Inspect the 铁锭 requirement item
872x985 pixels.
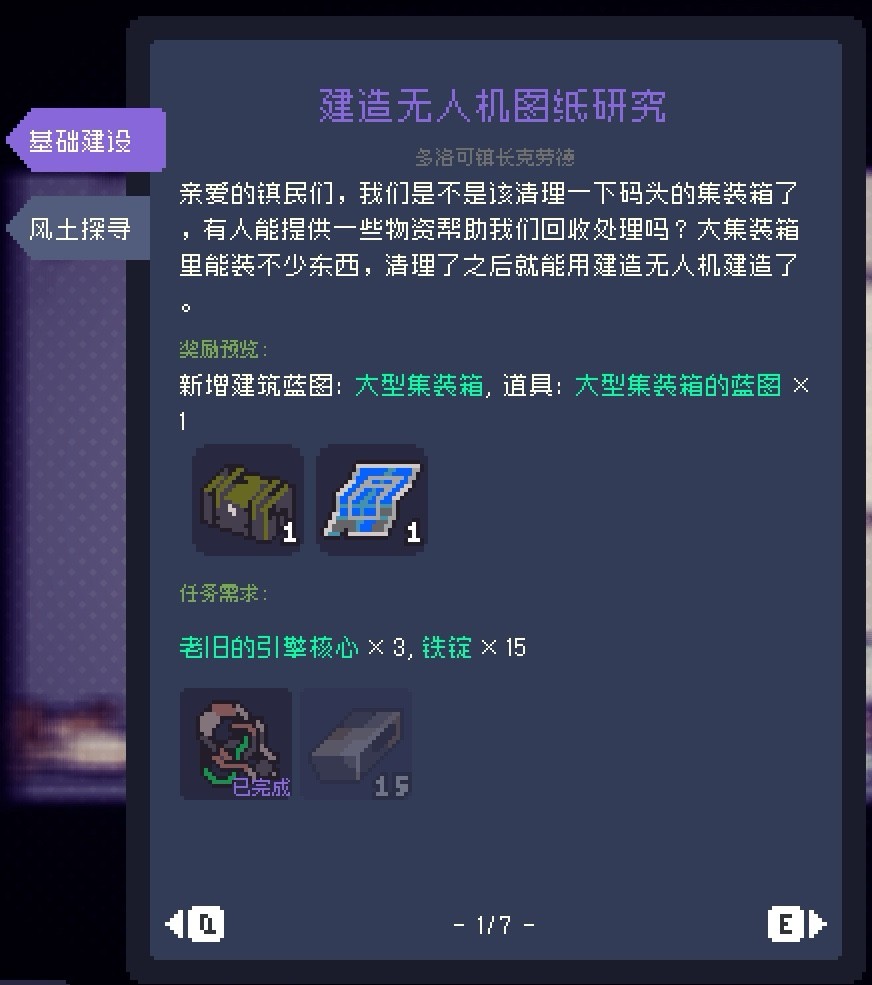(357, 744)
